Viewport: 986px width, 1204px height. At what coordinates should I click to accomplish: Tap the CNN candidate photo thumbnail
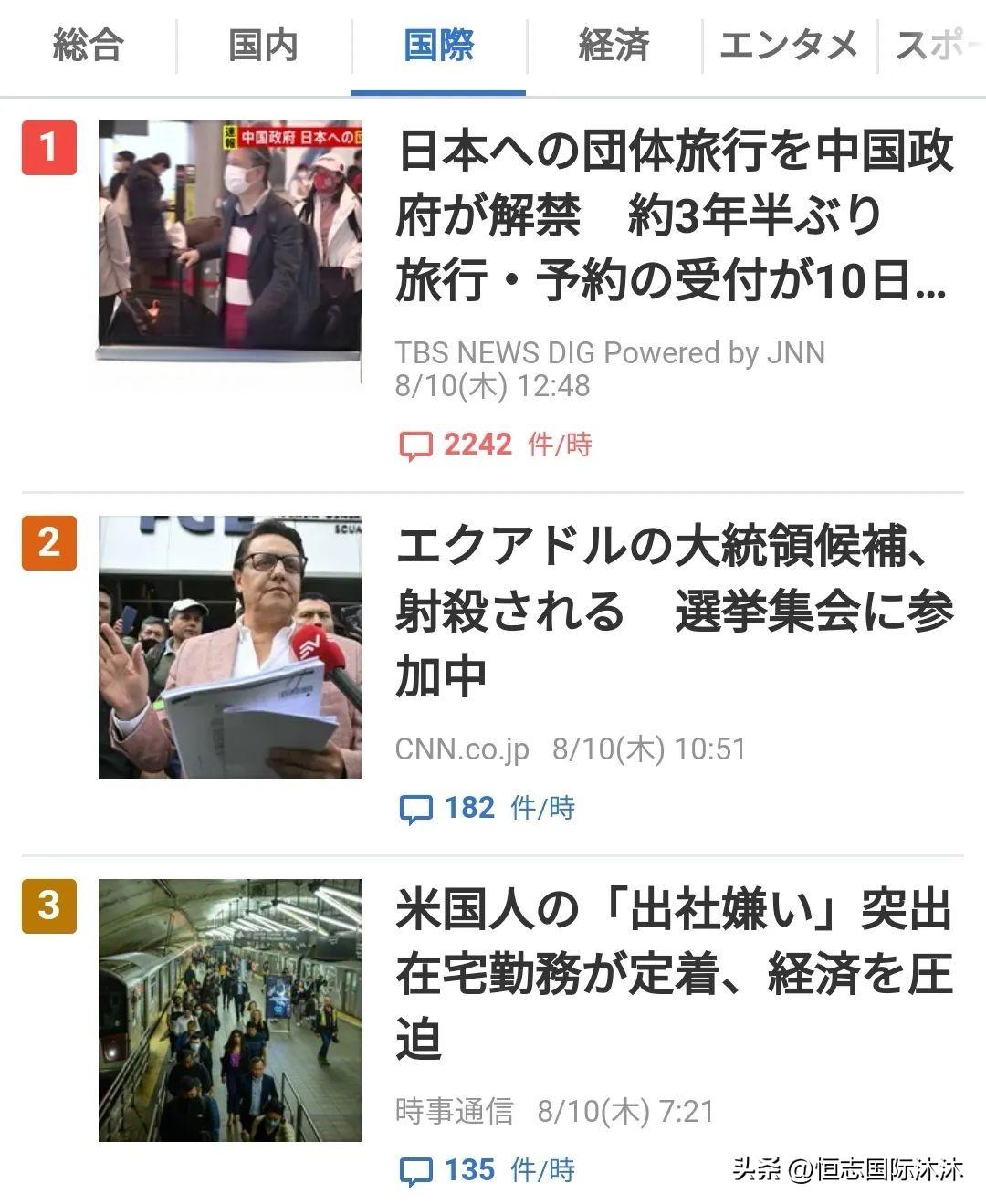tap(229, 647)
